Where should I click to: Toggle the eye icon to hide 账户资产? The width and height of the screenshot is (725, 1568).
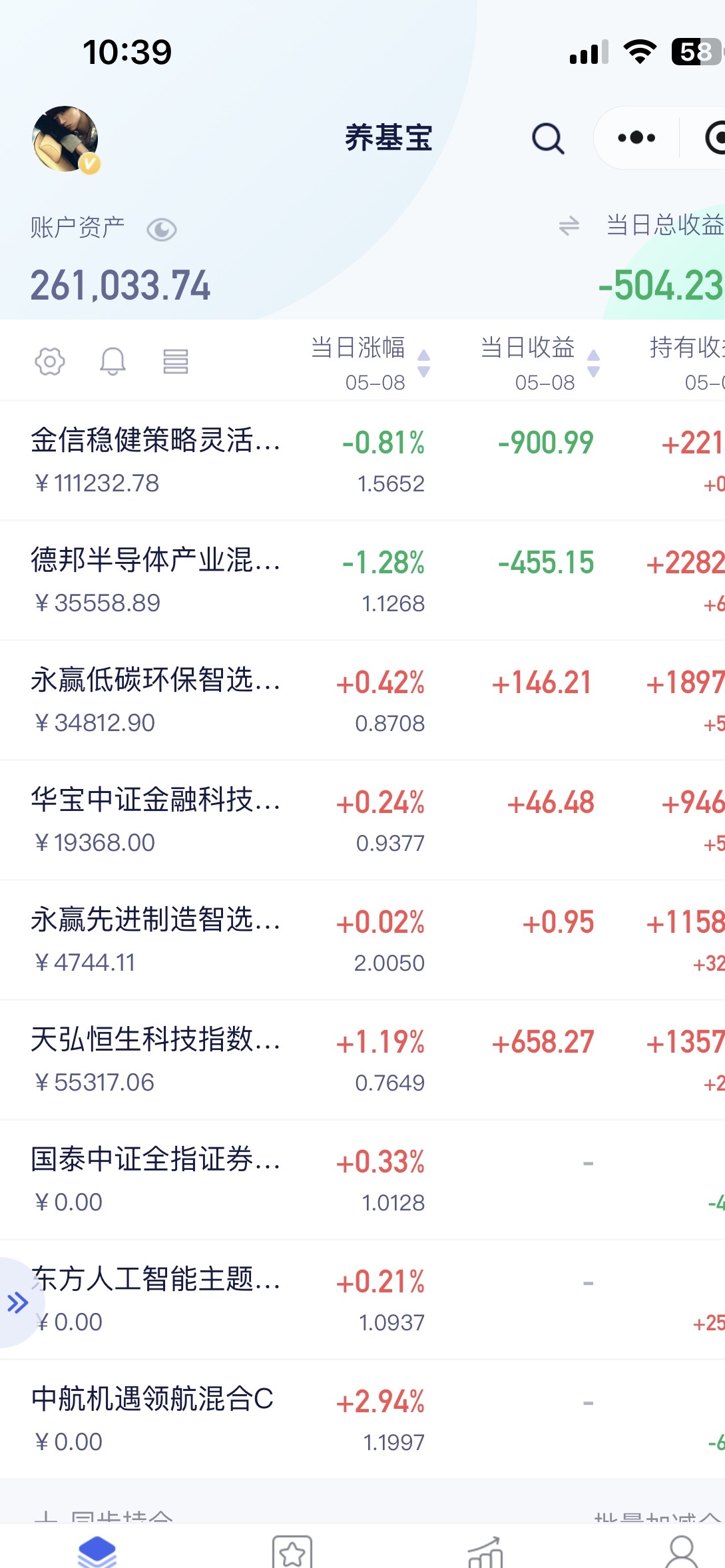[162, 230]
